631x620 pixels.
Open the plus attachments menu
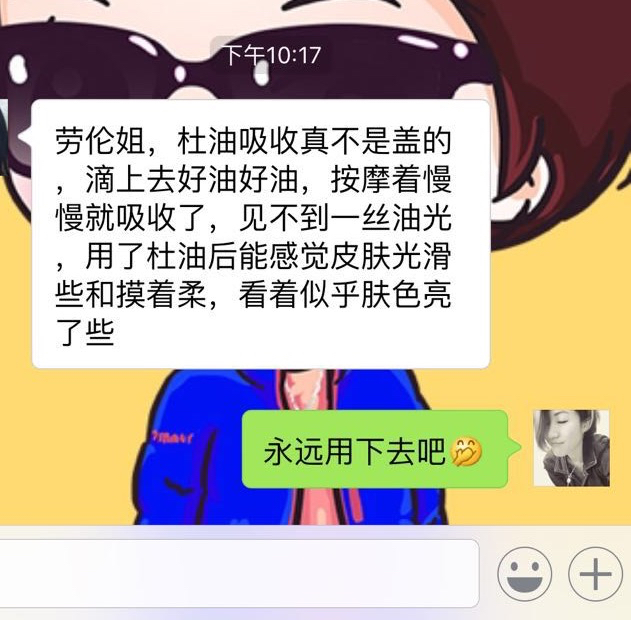coord(595,575)
